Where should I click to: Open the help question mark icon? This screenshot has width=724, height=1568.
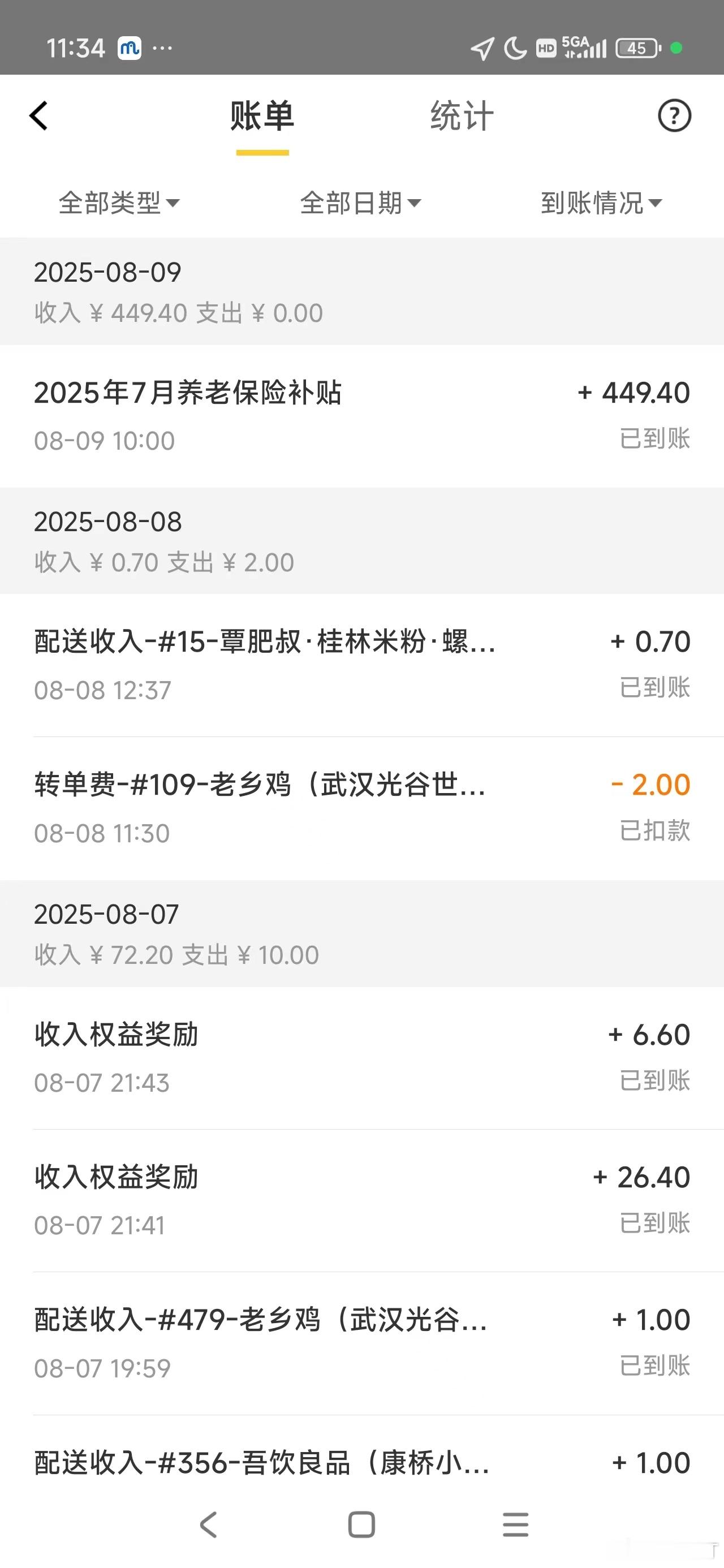pos(674,115)
